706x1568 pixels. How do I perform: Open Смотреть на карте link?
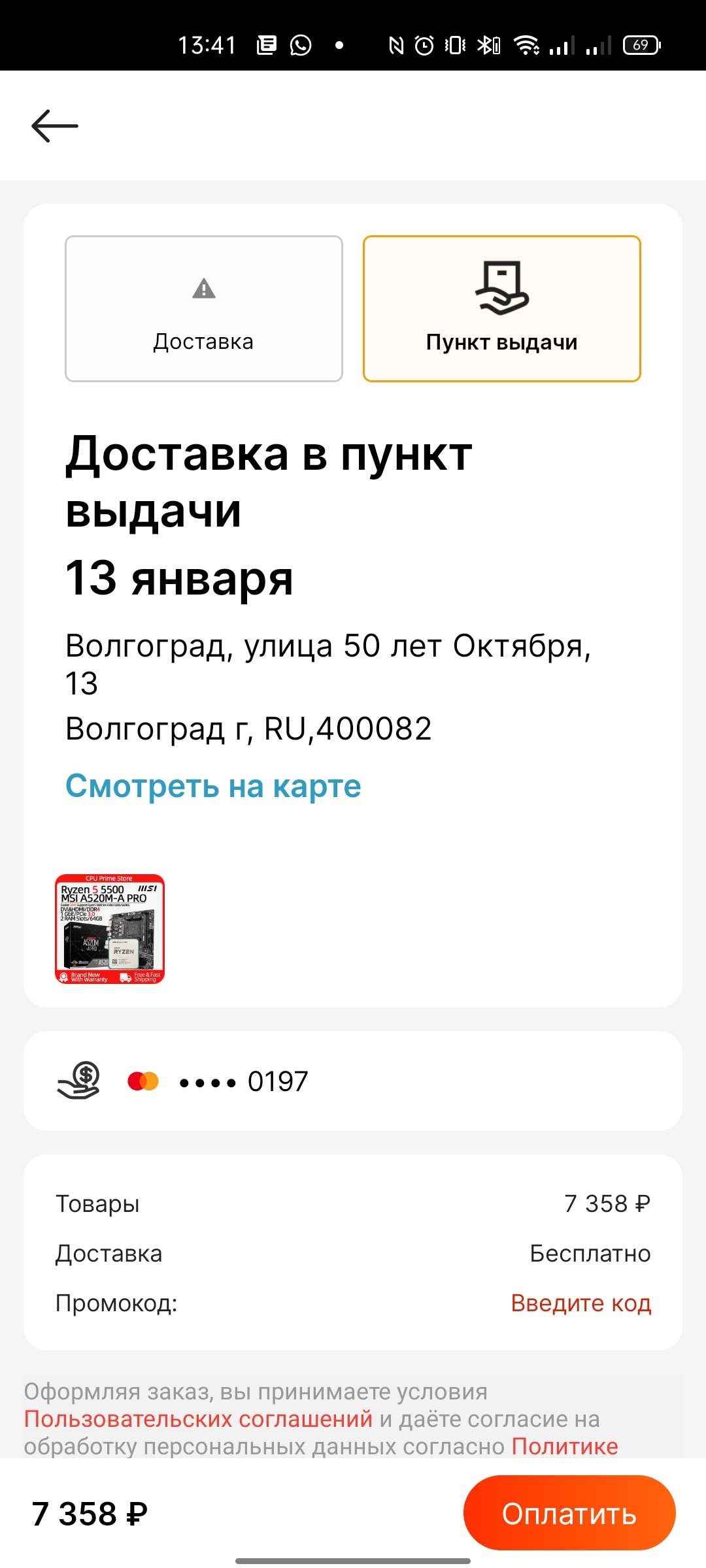coord(213,786)
